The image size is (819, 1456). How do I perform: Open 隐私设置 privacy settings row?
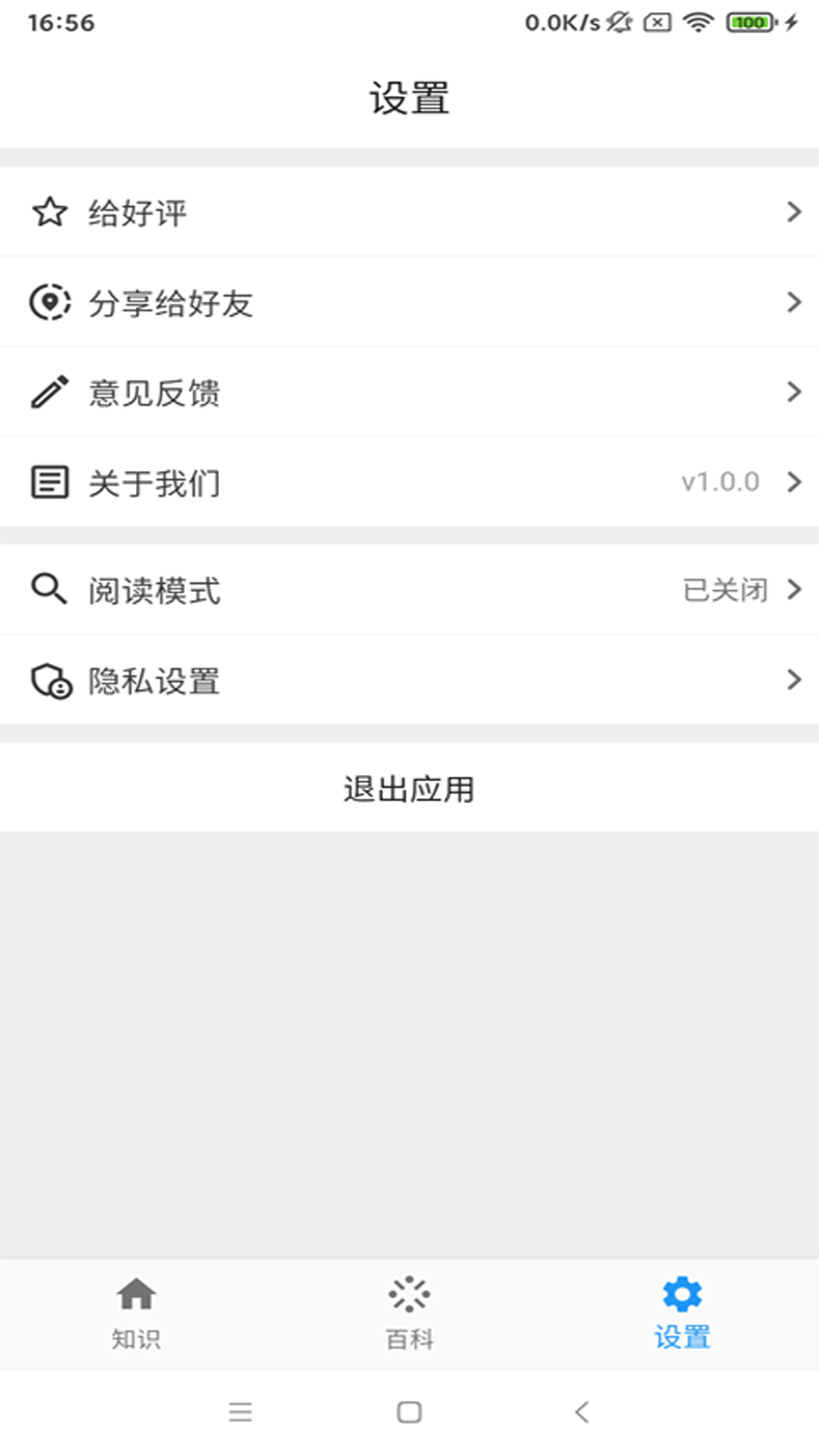[x=409, y=680]
